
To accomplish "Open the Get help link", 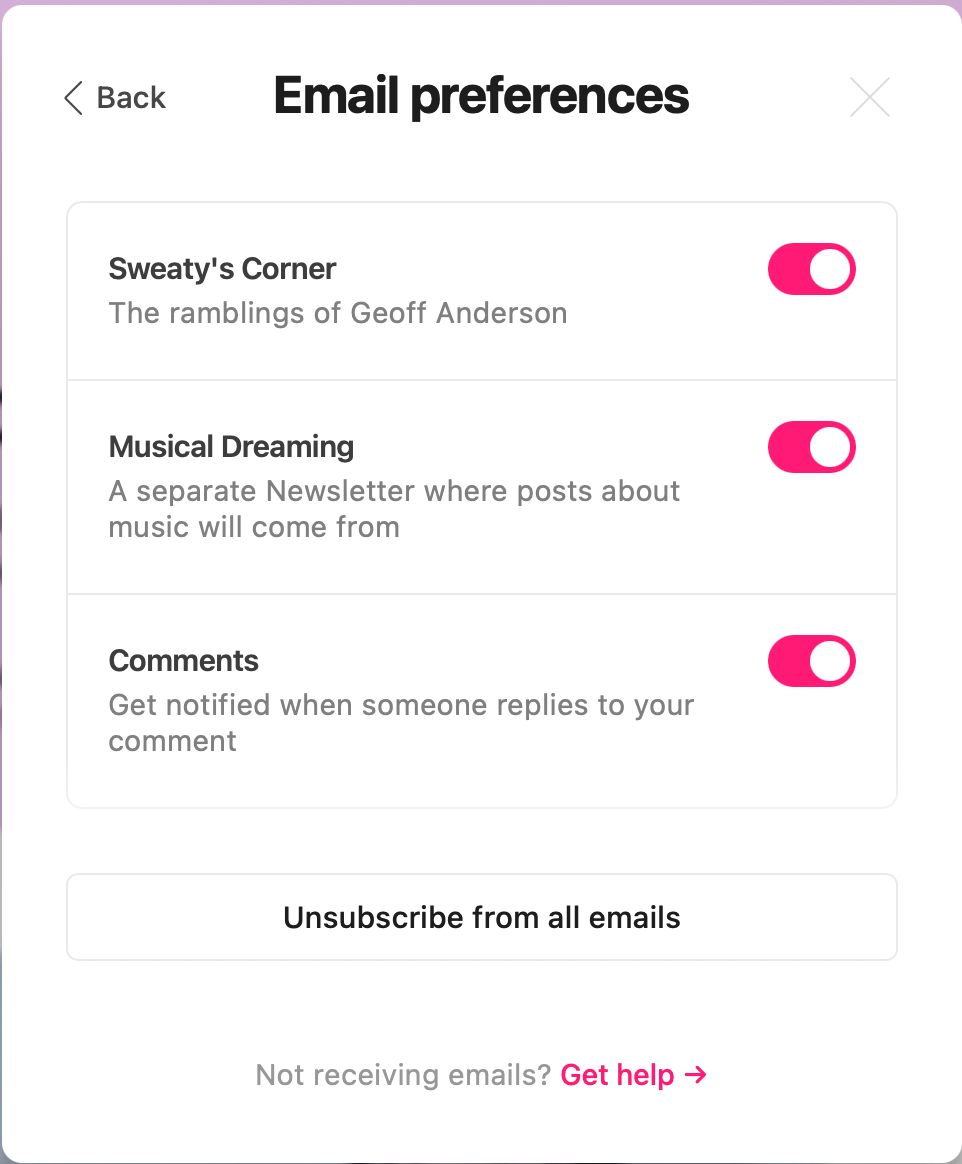I will coord(617,1075).
